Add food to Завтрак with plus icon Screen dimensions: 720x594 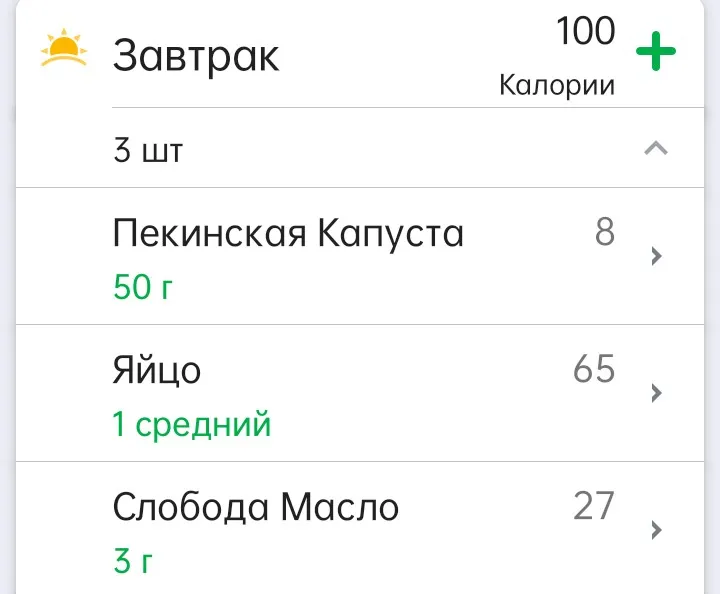click(x=656, y=52)
